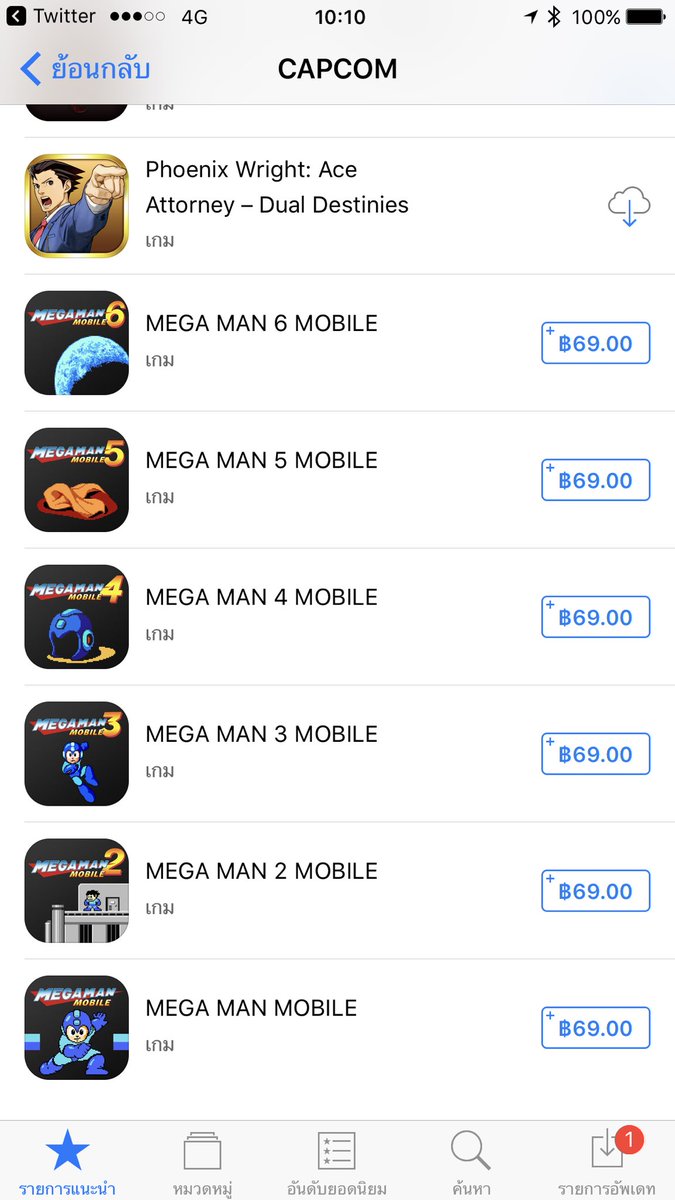675x1200 pixels.
Task: Buy MEGA MAN 5 MOBILE for ฿69.00
Action: tap(595, 480)
